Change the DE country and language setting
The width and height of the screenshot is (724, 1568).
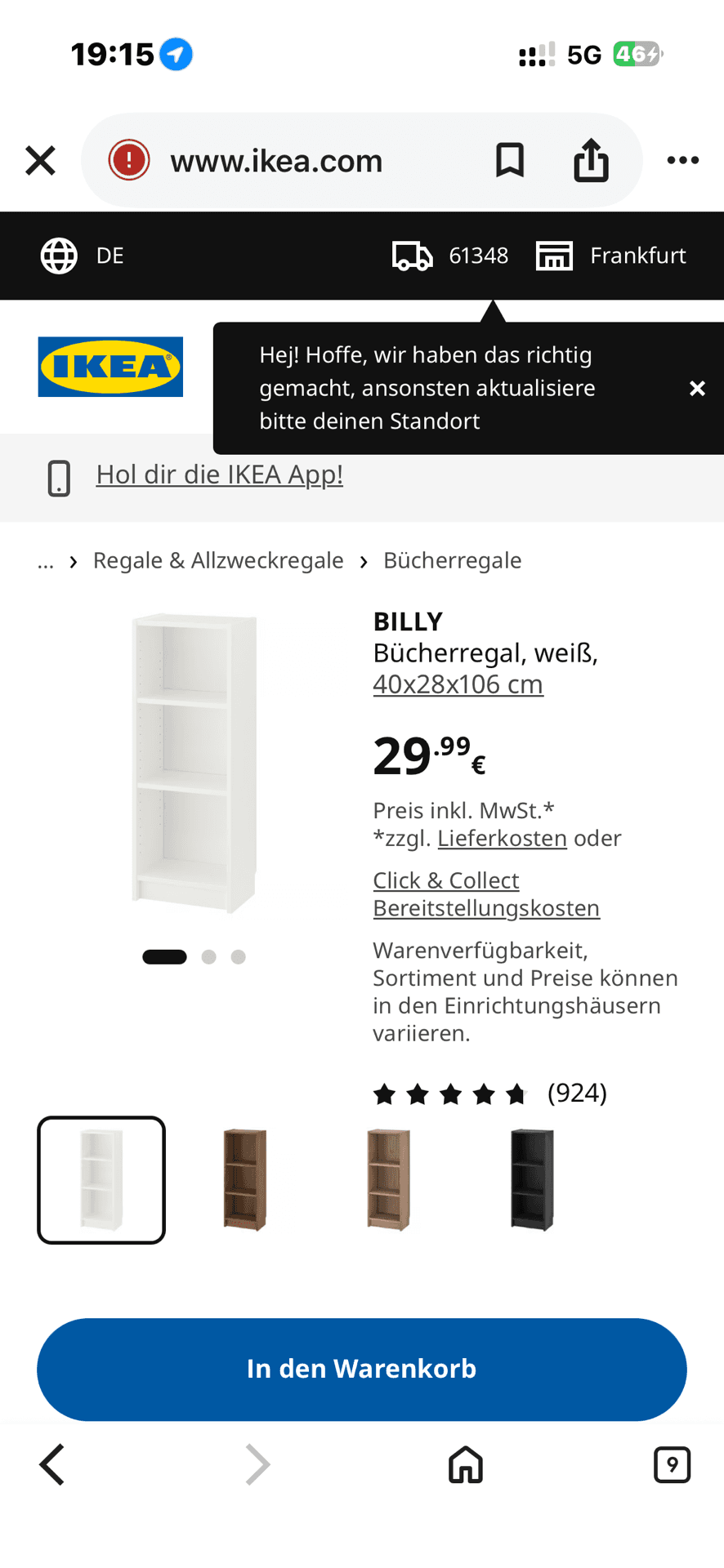pos(83,256)
